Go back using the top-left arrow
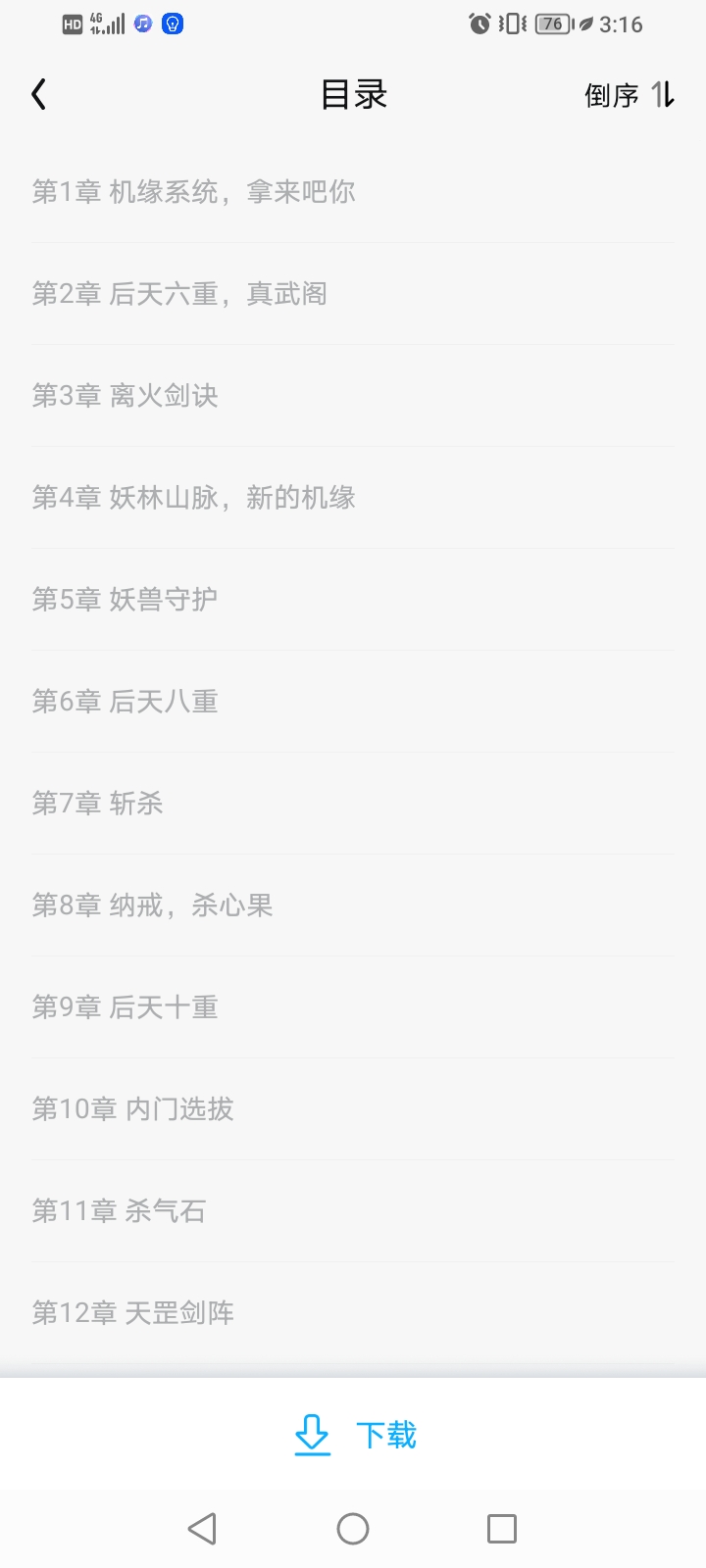706x1568 pixels. (39, 95)
